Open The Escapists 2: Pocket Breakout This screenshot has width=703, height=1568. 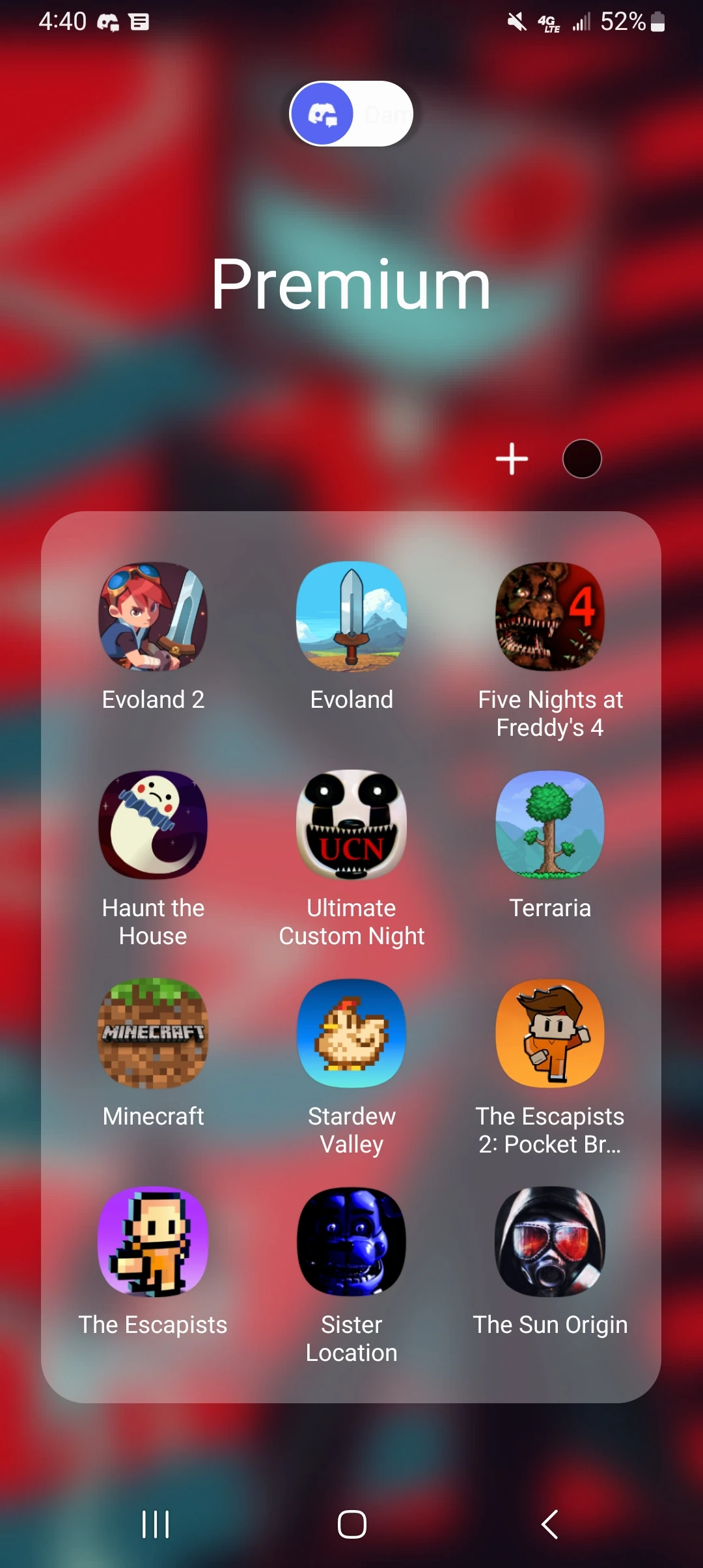550,1033
